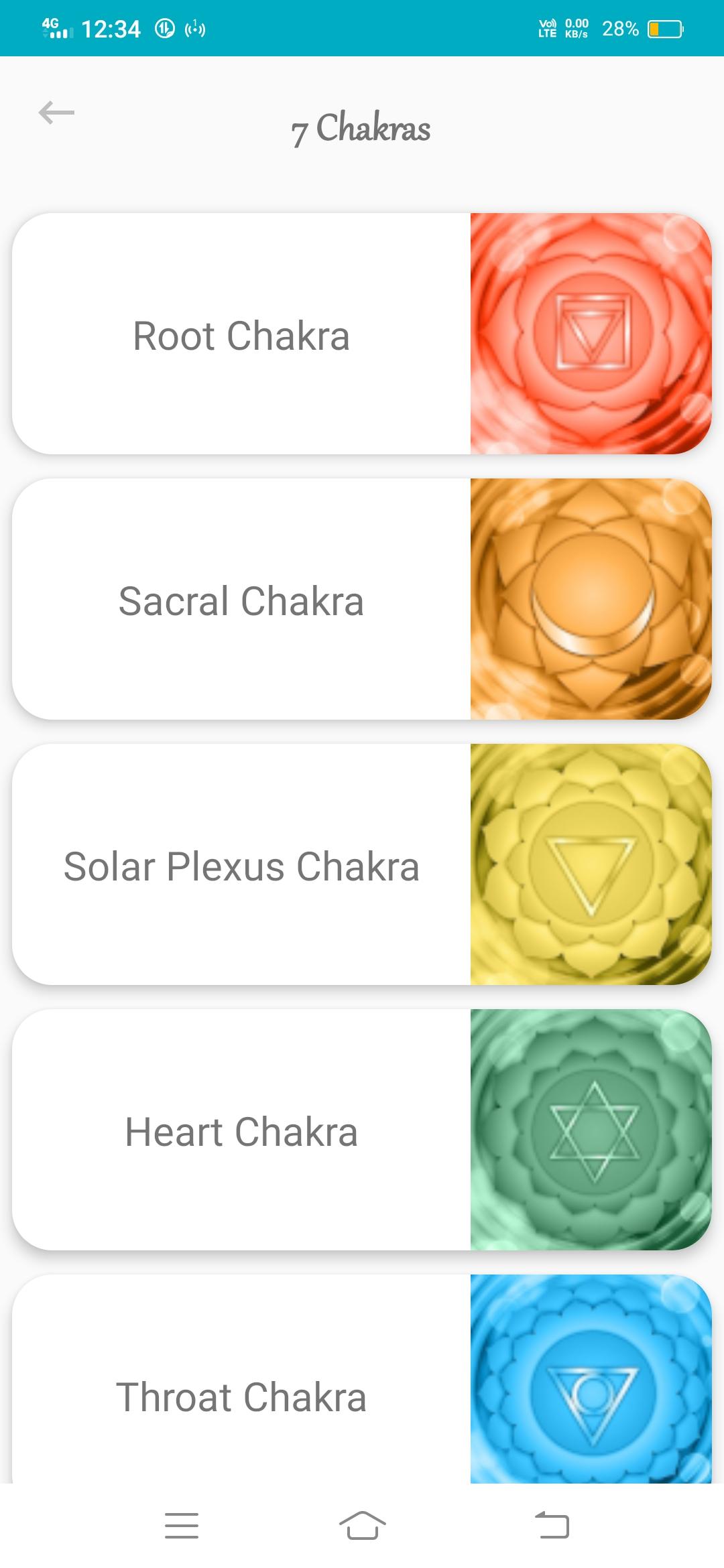Viewport: 724px width, 1568px height.
Task: Open the Root Chakra card
Action: (362, 334)
